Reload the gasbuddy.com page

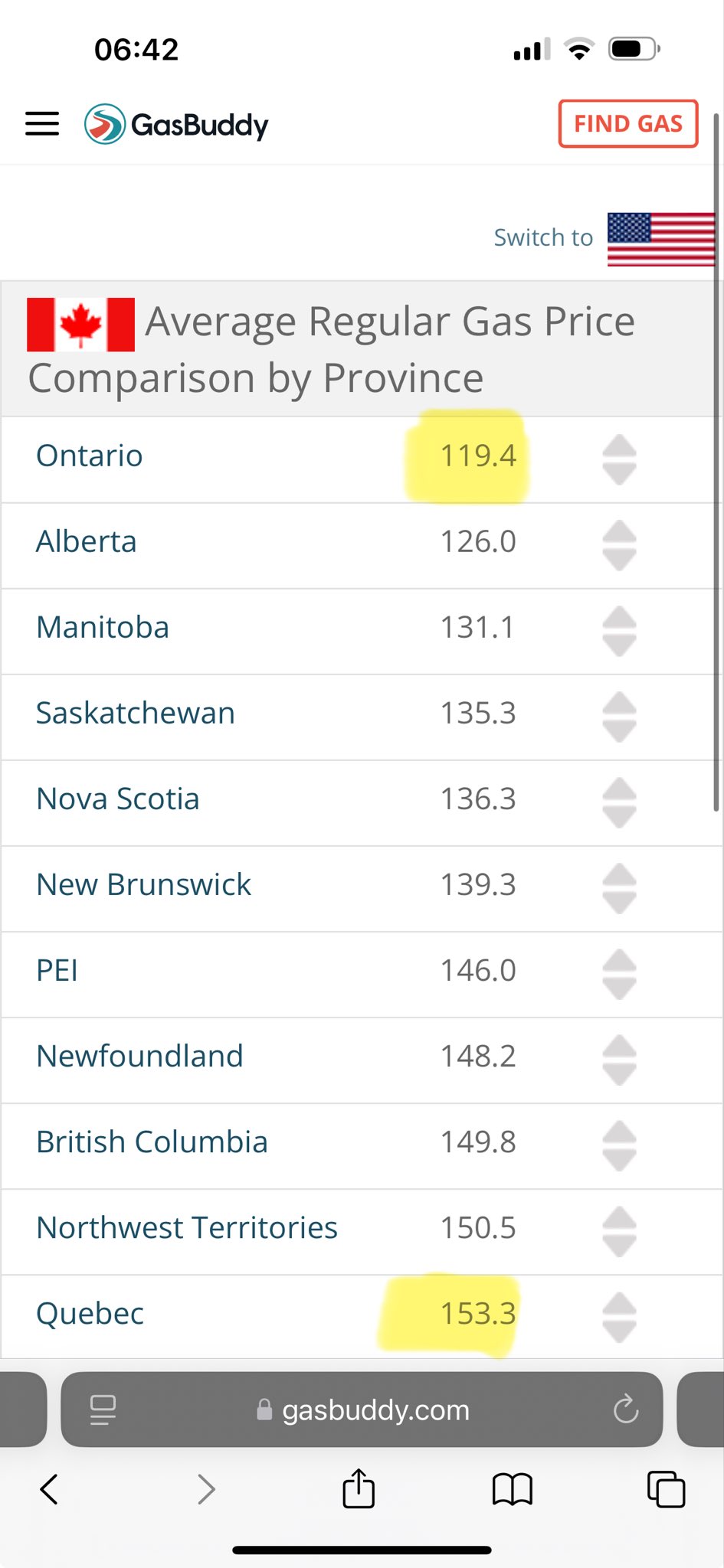pos(626,1409)
